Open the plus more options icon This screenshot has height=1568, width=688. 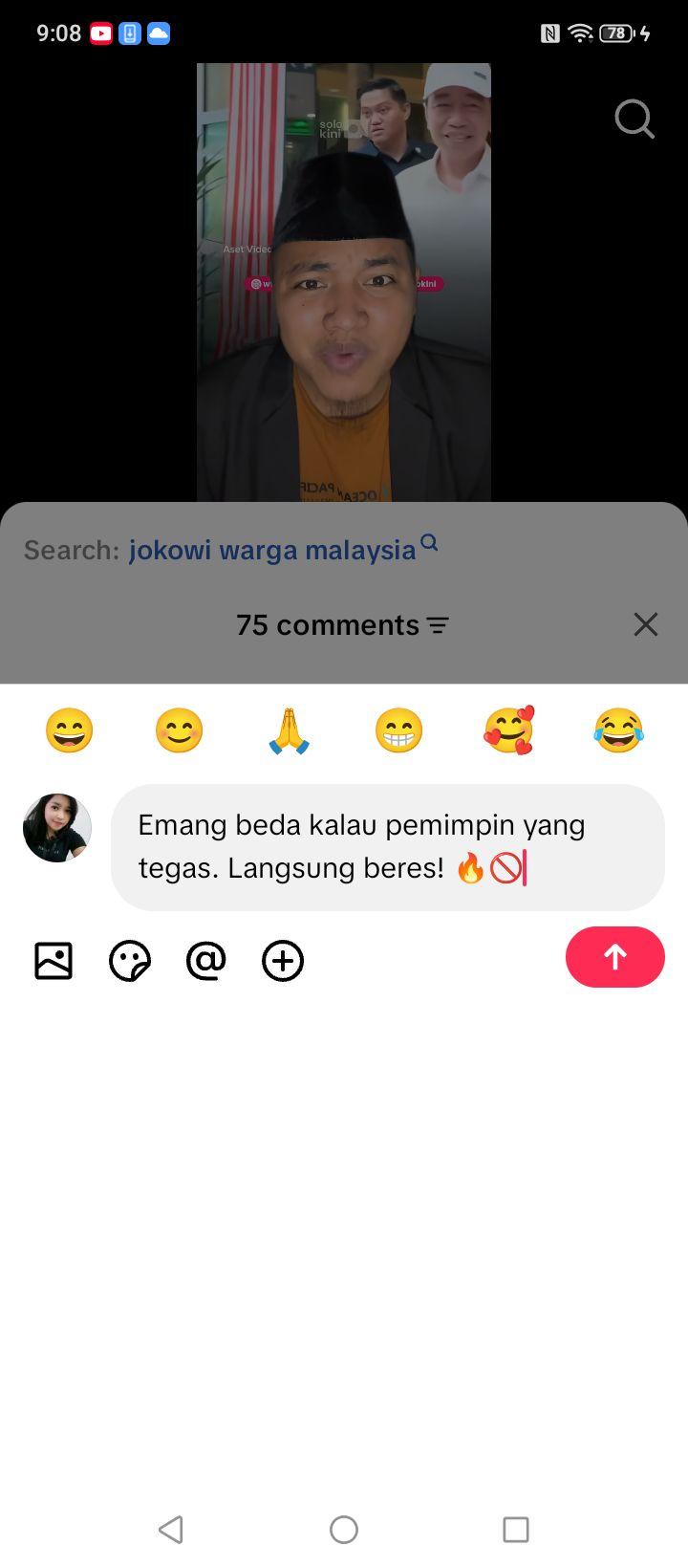pyautogui.click(x=283, y=961)
